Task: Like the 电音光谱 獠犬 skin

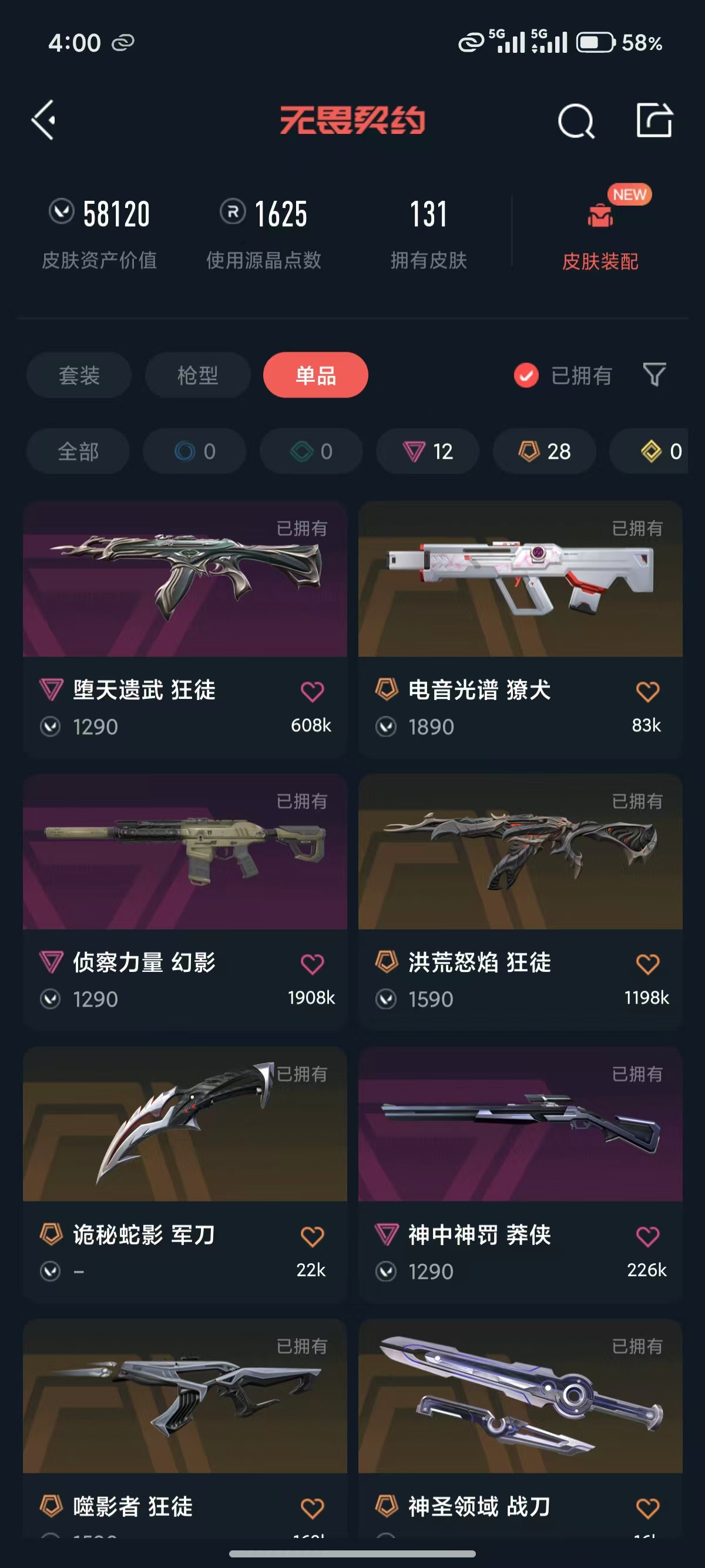Action: (x=647, y=691)
